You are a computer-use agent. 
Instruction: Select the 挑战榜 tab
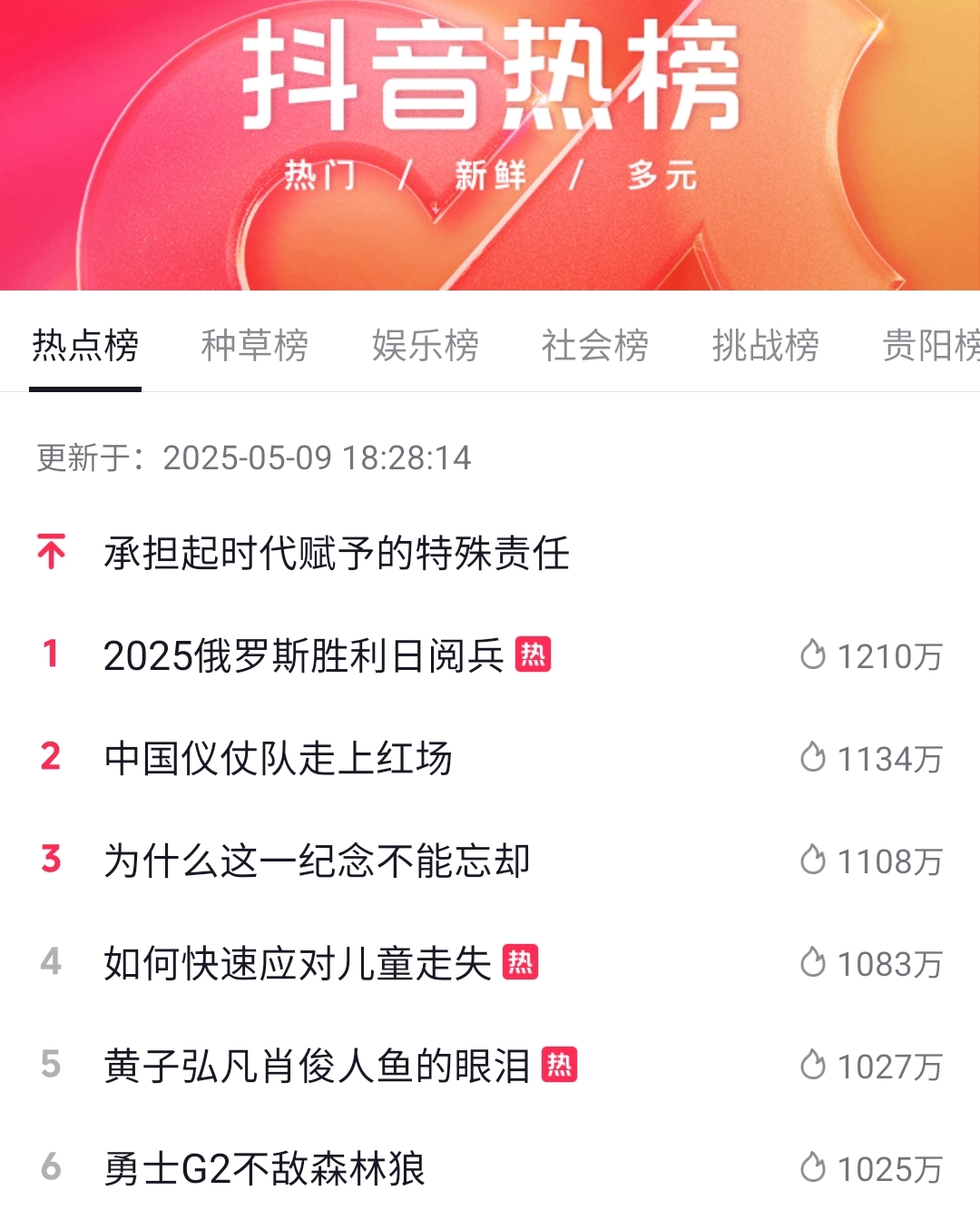point(765,346)
